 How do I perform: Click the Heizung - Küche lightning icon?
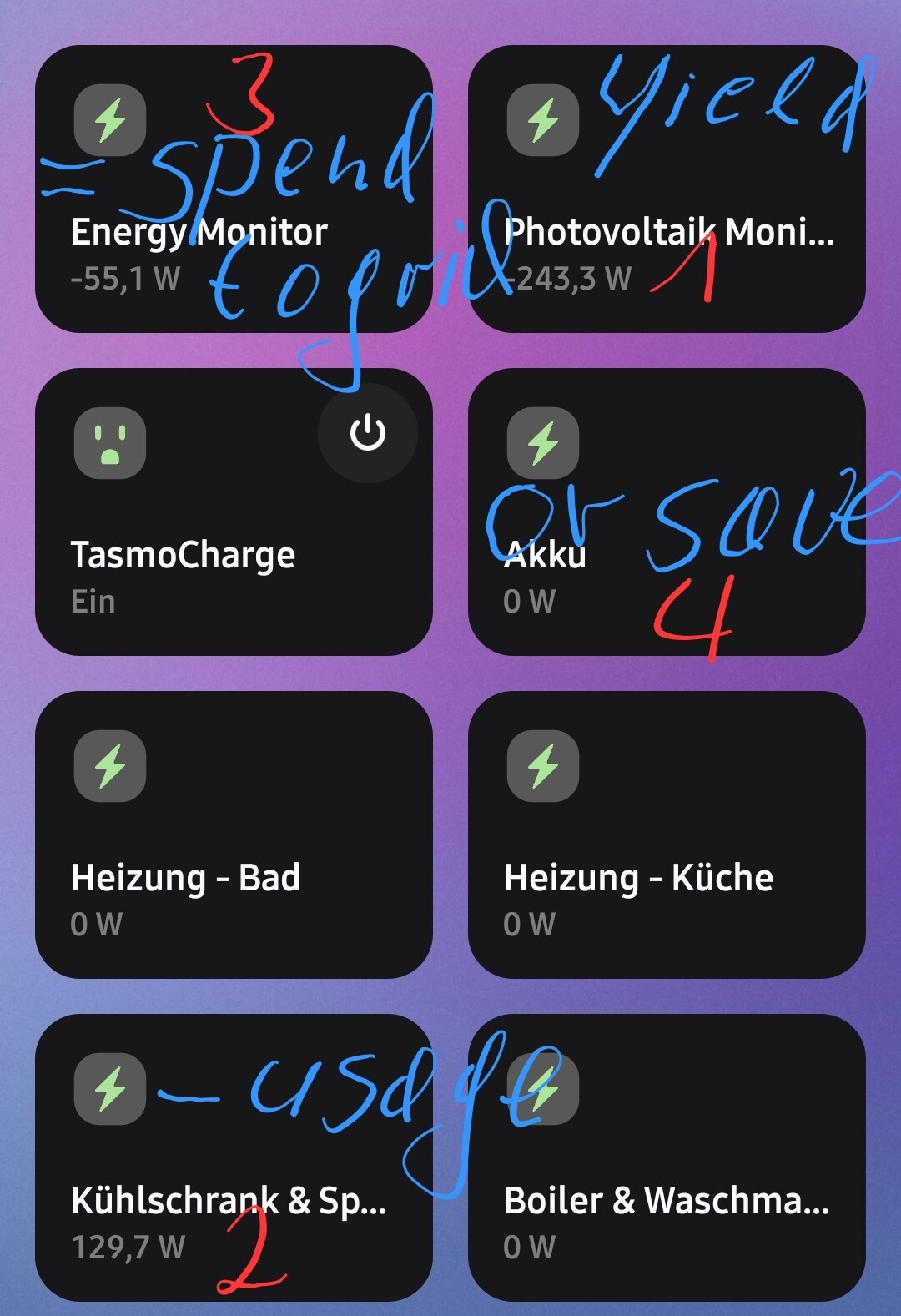point(543,766)
